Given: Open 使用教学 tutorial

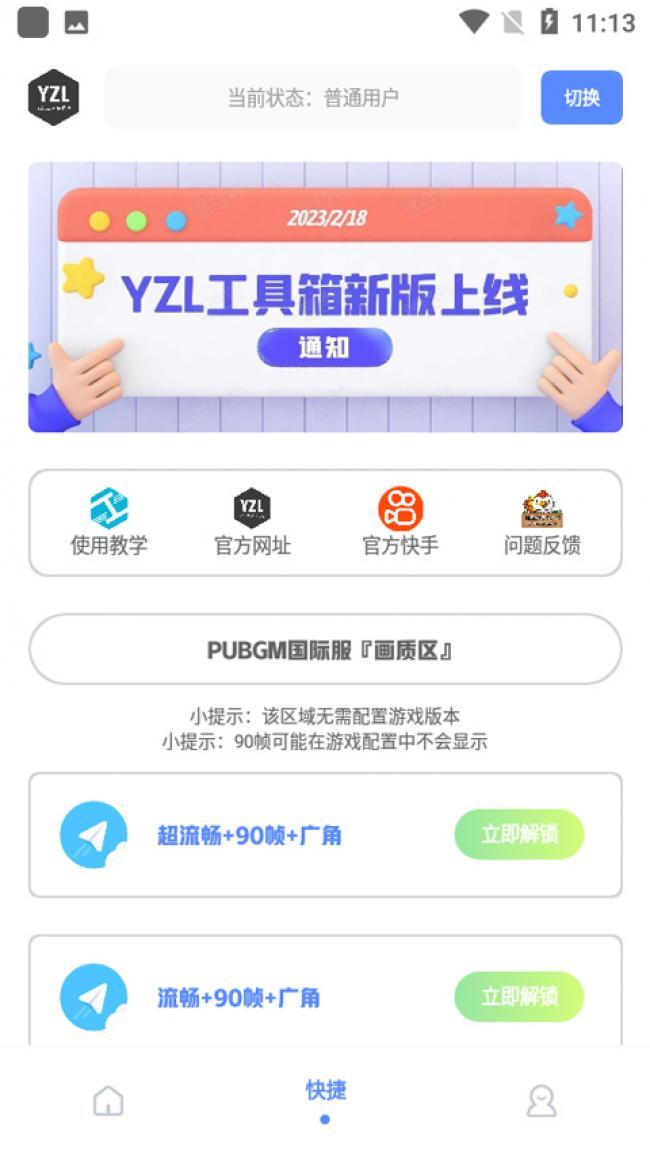Looking at the screenshot, I should 109,523.
